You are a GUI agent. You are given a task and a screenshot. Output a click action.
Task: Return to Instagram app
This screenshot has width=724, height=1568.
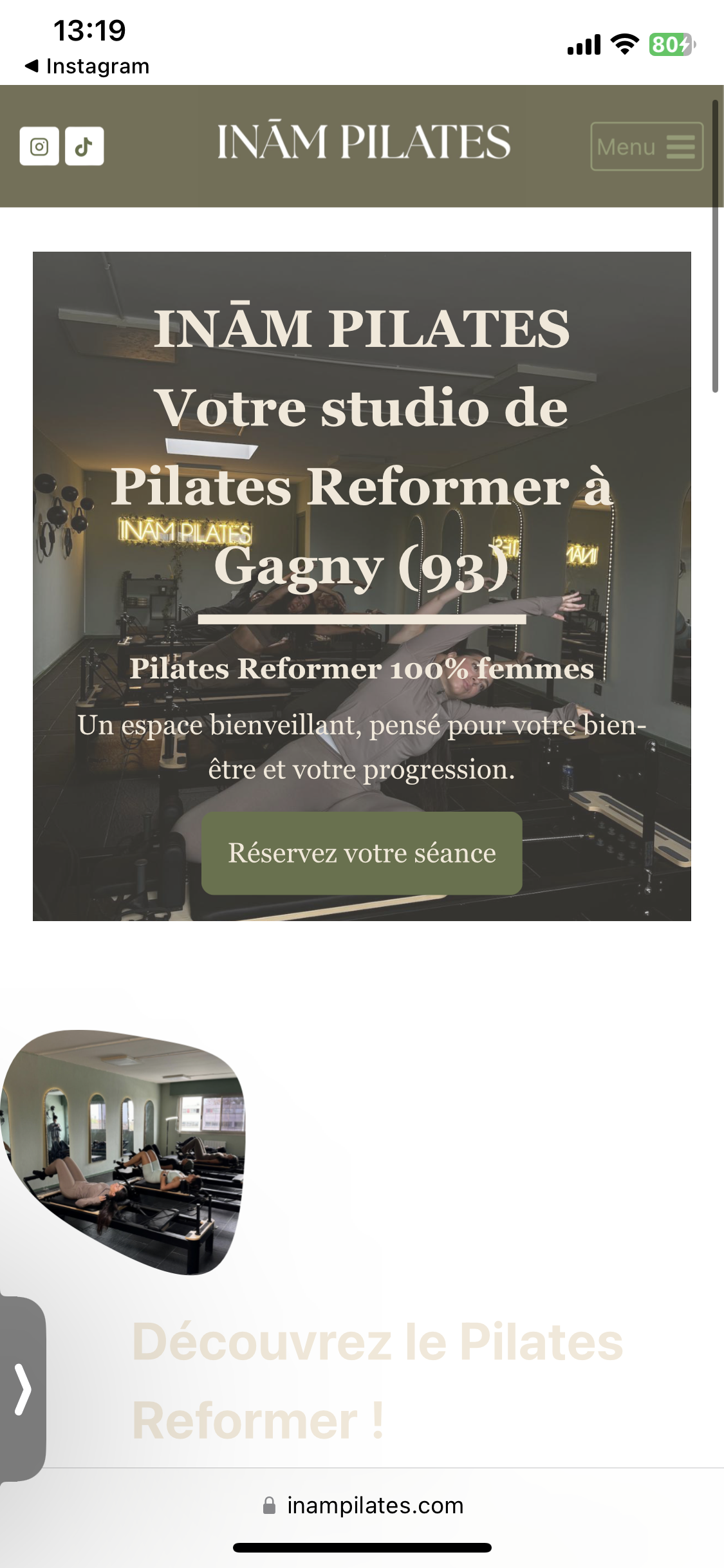(87, 66)
